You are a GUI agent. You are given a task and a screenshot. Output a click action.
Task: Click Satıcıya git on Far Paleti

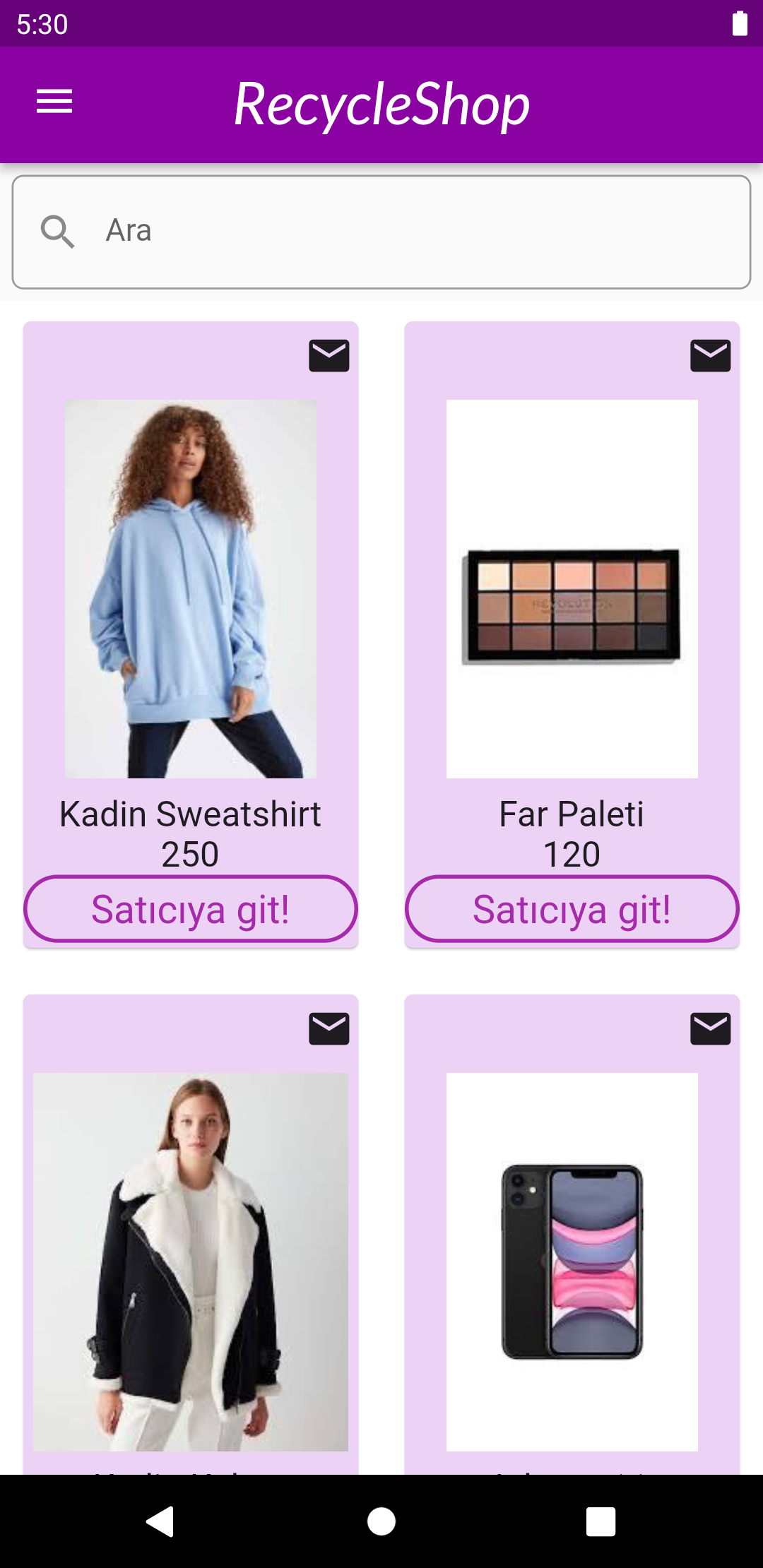(x=572, y=909)
